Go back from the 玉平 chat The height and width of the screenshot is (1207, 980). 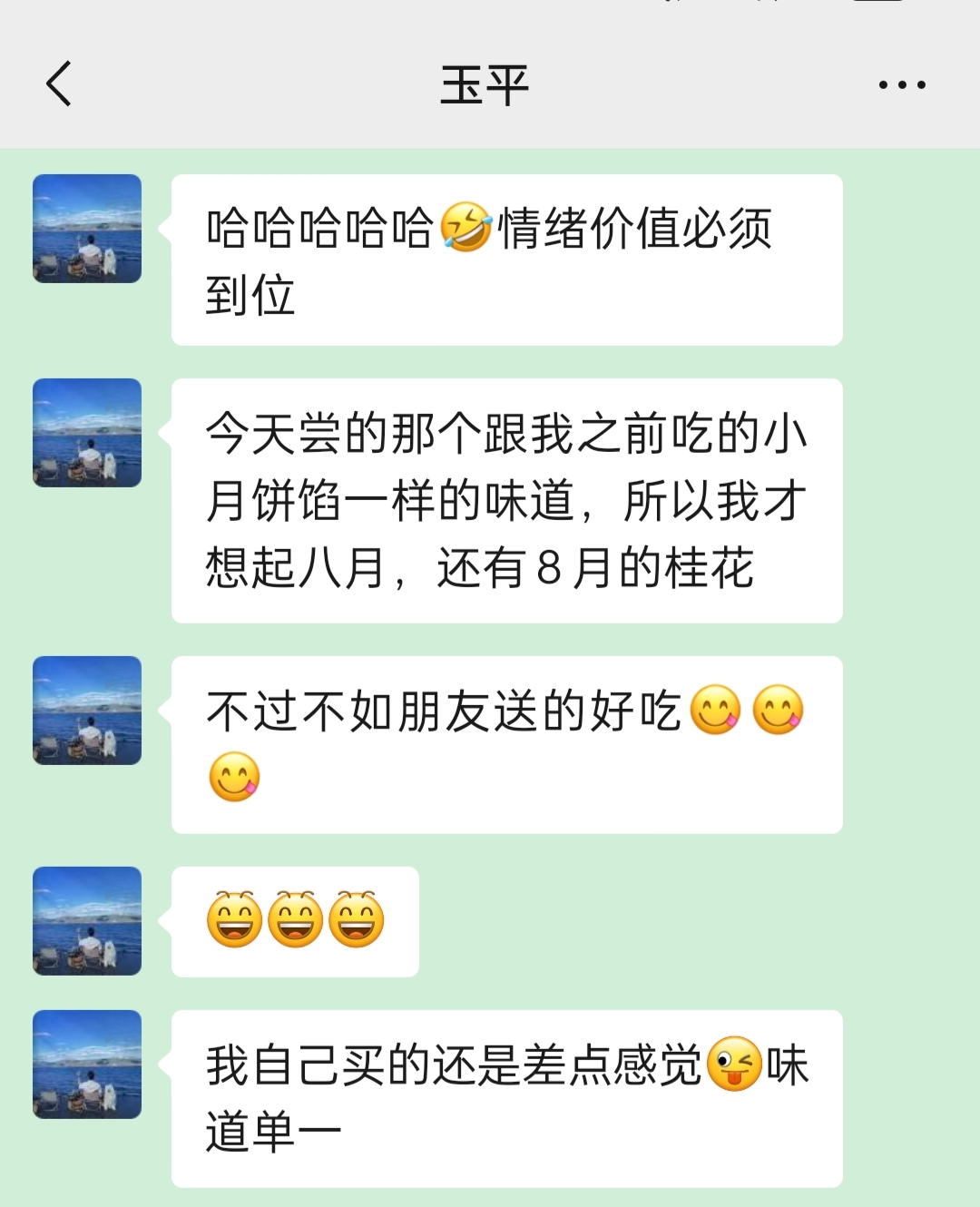[59, 84]
